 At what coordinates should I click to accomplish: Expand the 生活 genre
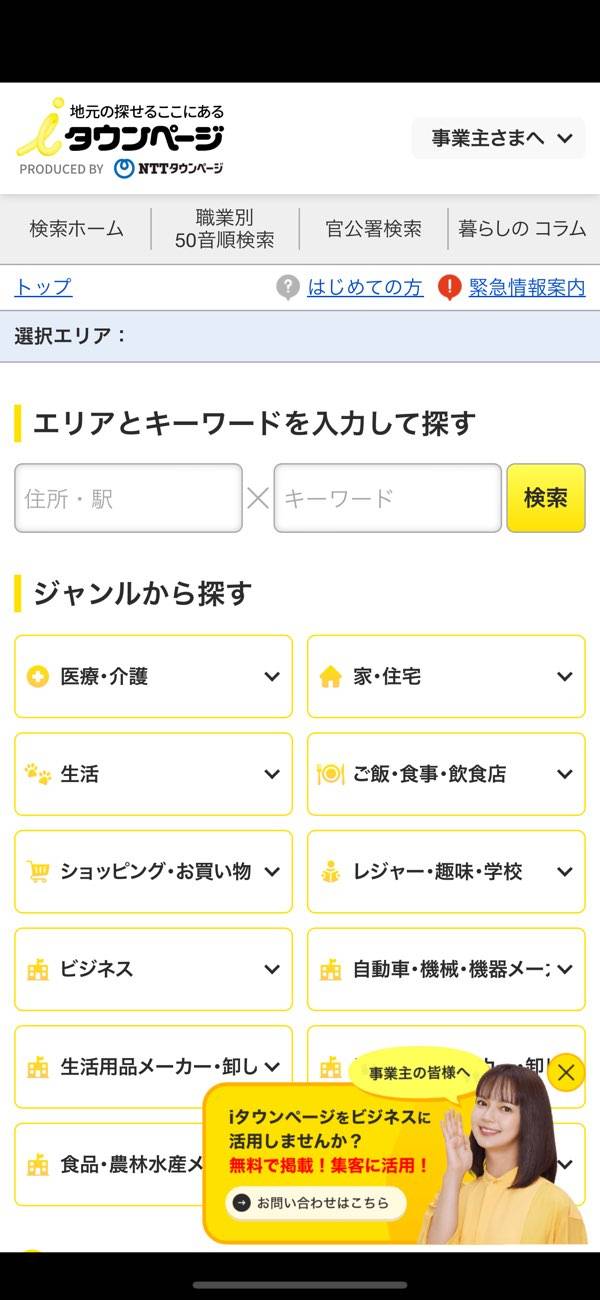pyautogui.click(x=153, y=774)
